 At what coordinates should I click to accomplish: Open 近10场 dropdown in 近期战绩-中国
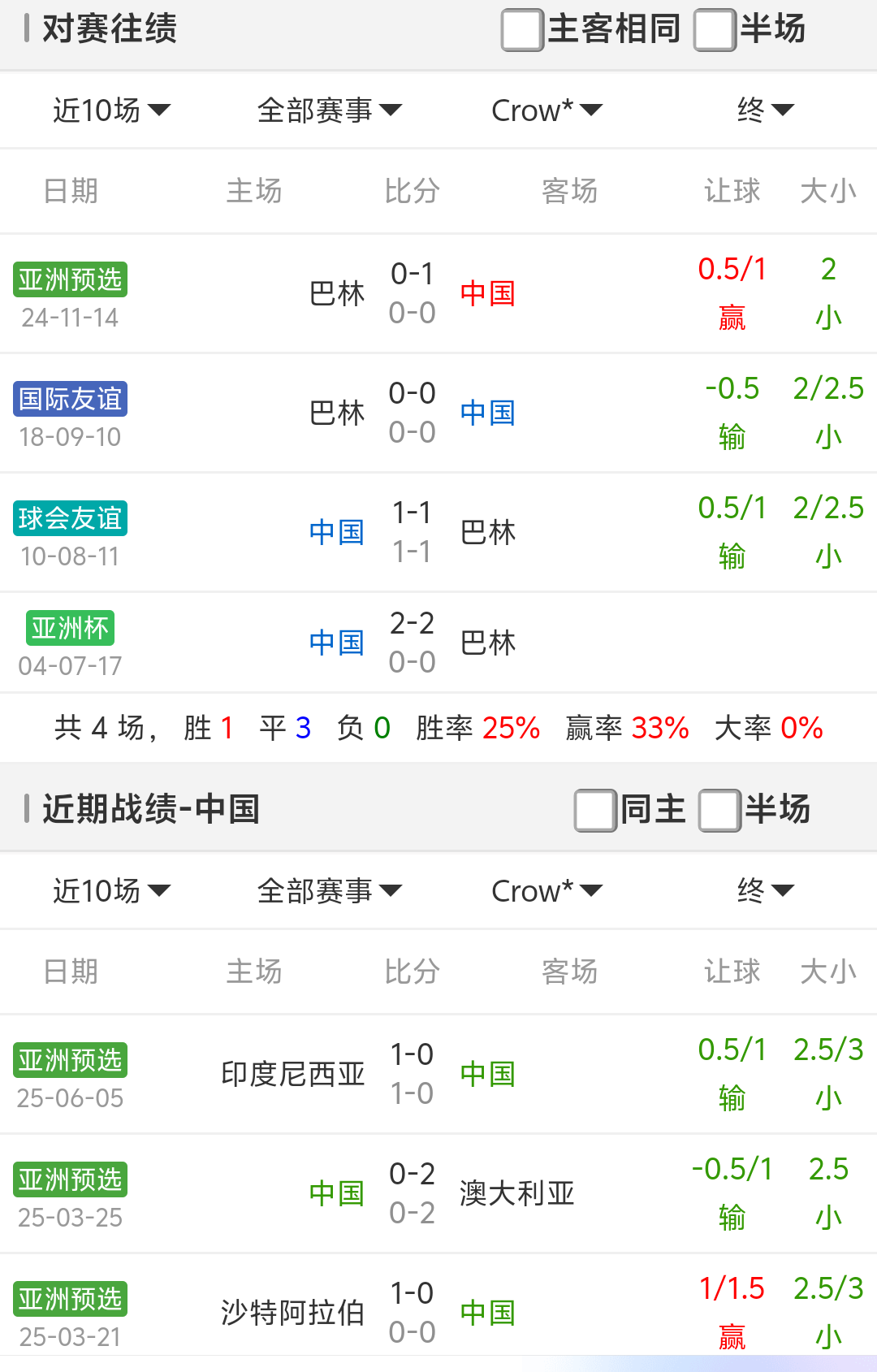[111, 890]
